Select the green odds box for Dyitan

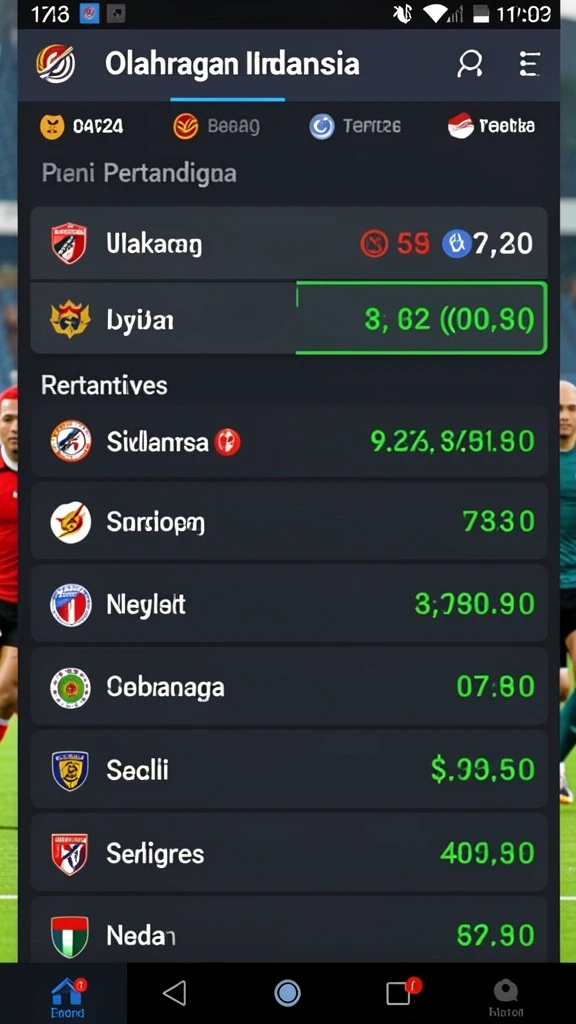click(421, 319)
